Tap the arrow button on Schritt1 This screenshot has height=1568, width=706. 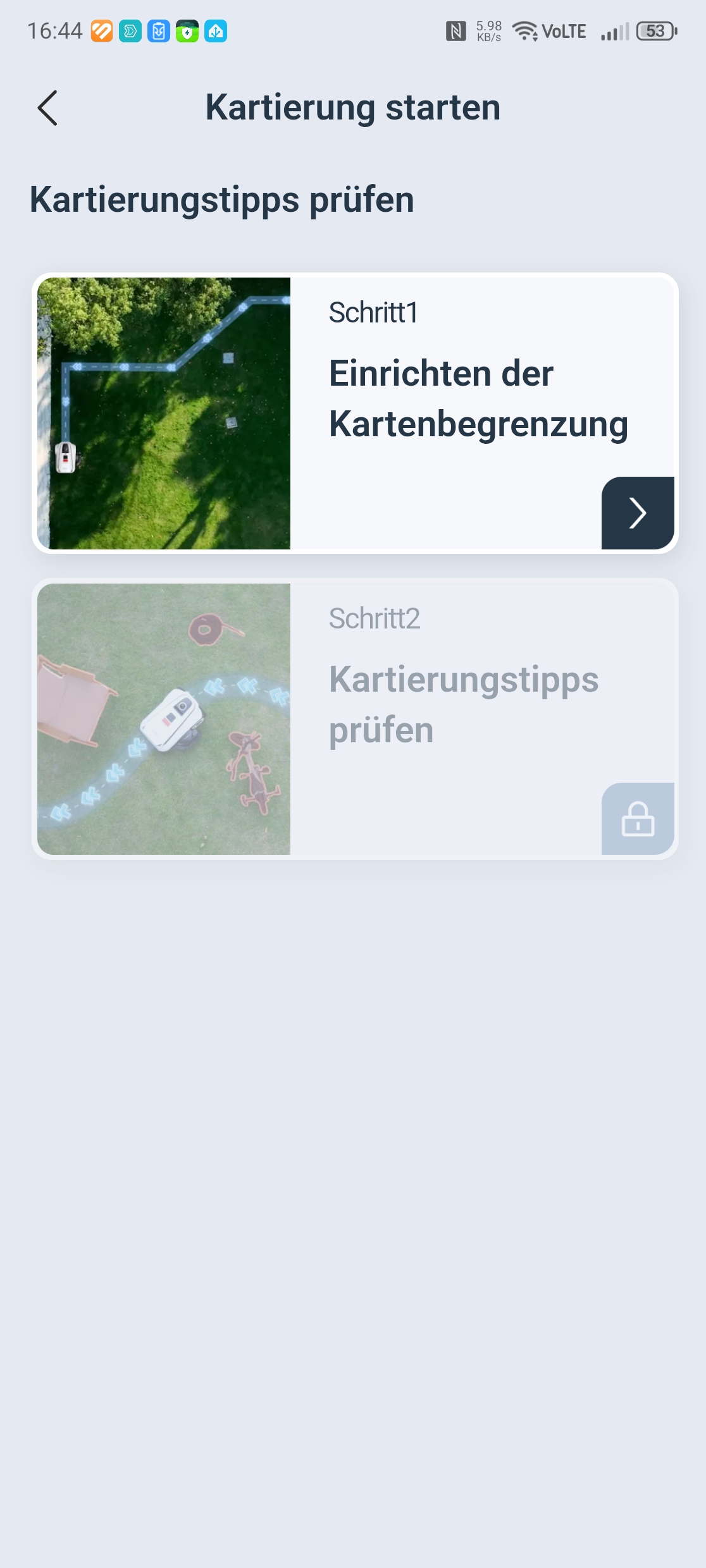coord(637,513)
